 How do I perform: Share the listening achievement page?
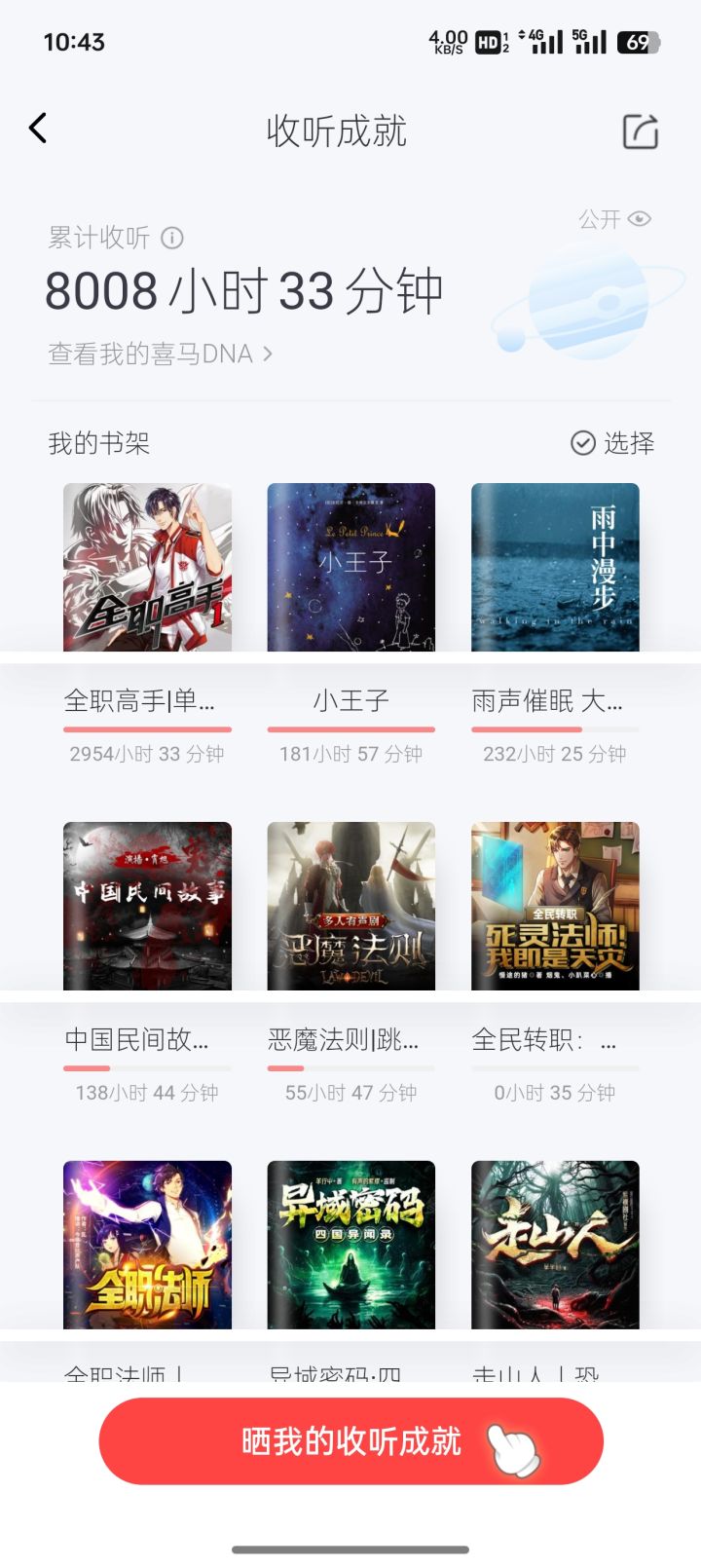640,131
